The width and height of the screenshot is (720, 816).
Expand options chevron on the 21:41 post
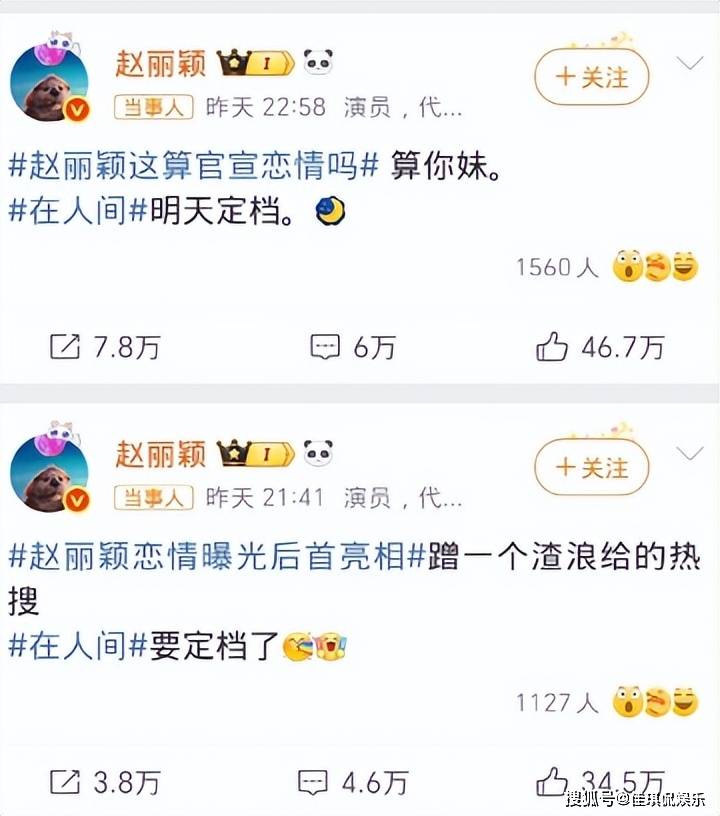(x=690, y=454)
